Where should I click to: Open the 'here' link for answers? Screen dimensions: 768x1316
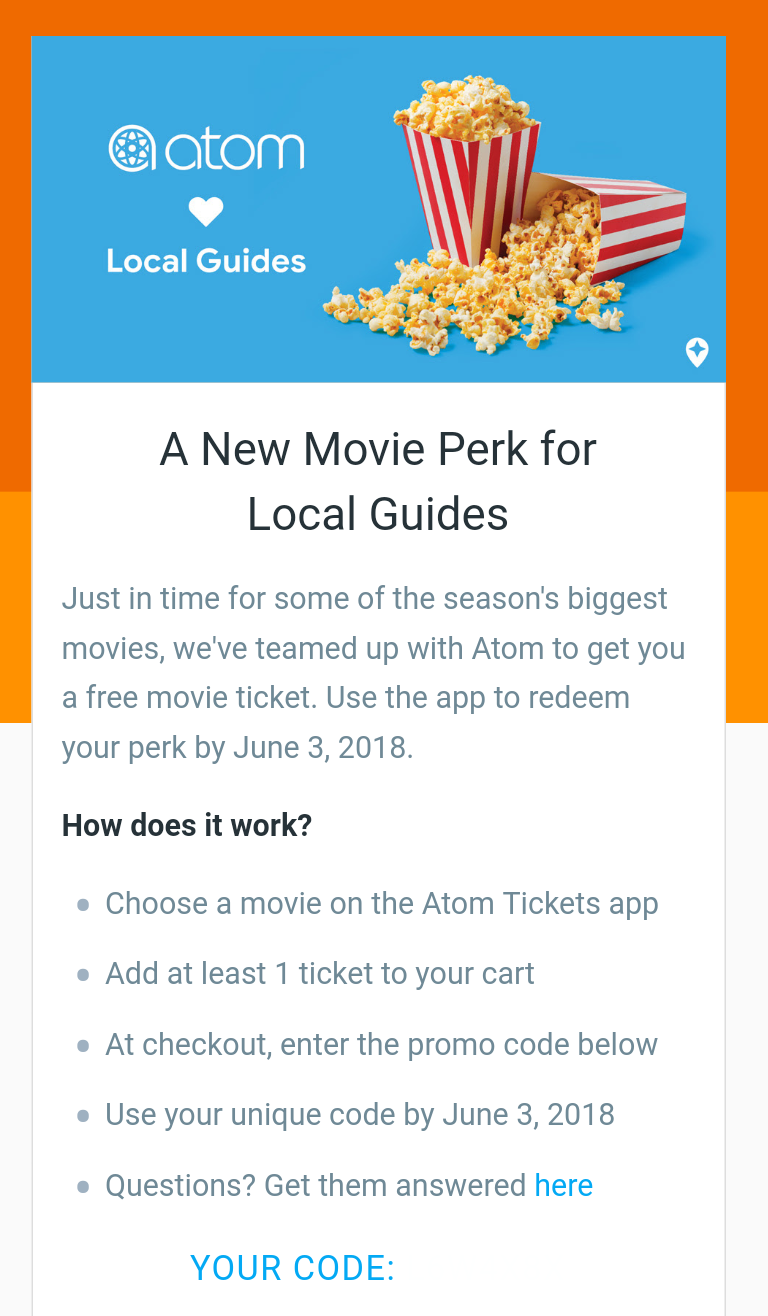click(563, 1185)
